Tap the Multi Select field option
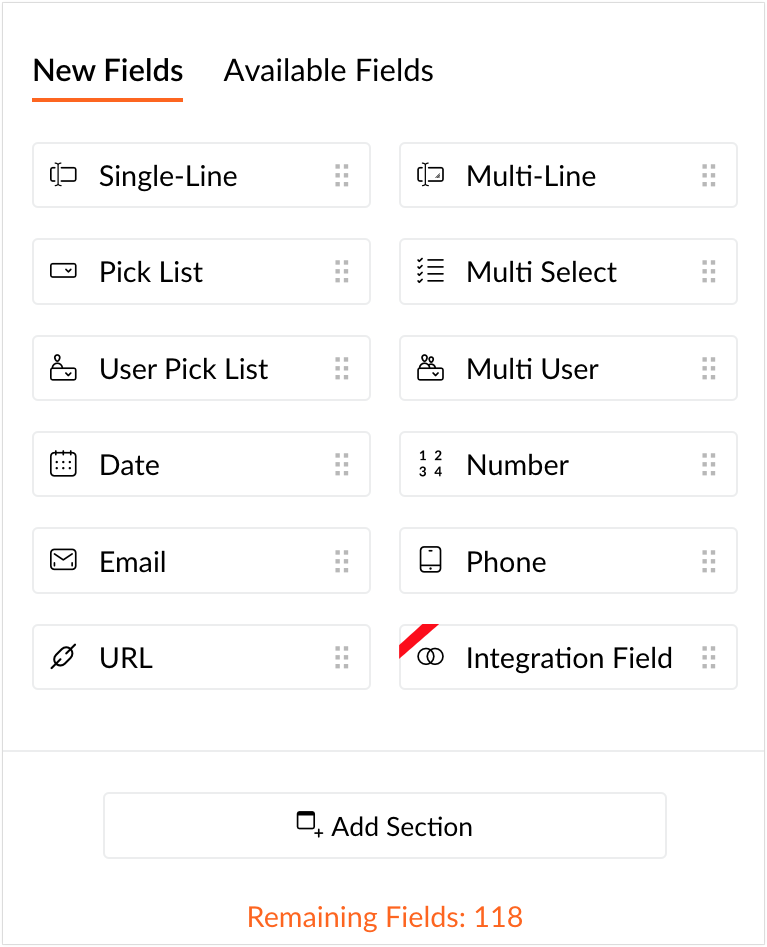The height and width of the screenshot is (947, 767). click(x=567, y=272)
